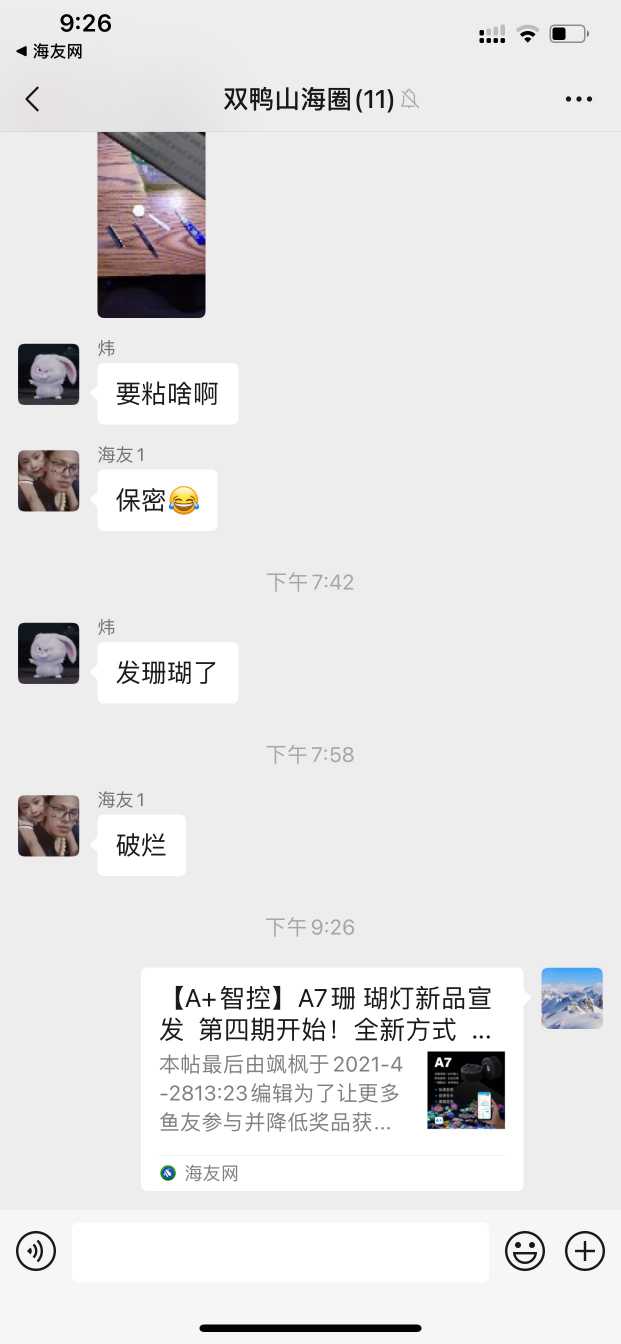Go back from the 双鸭山海圈 chat
The height and width of the screenshot is (1344, 621).
32,99
